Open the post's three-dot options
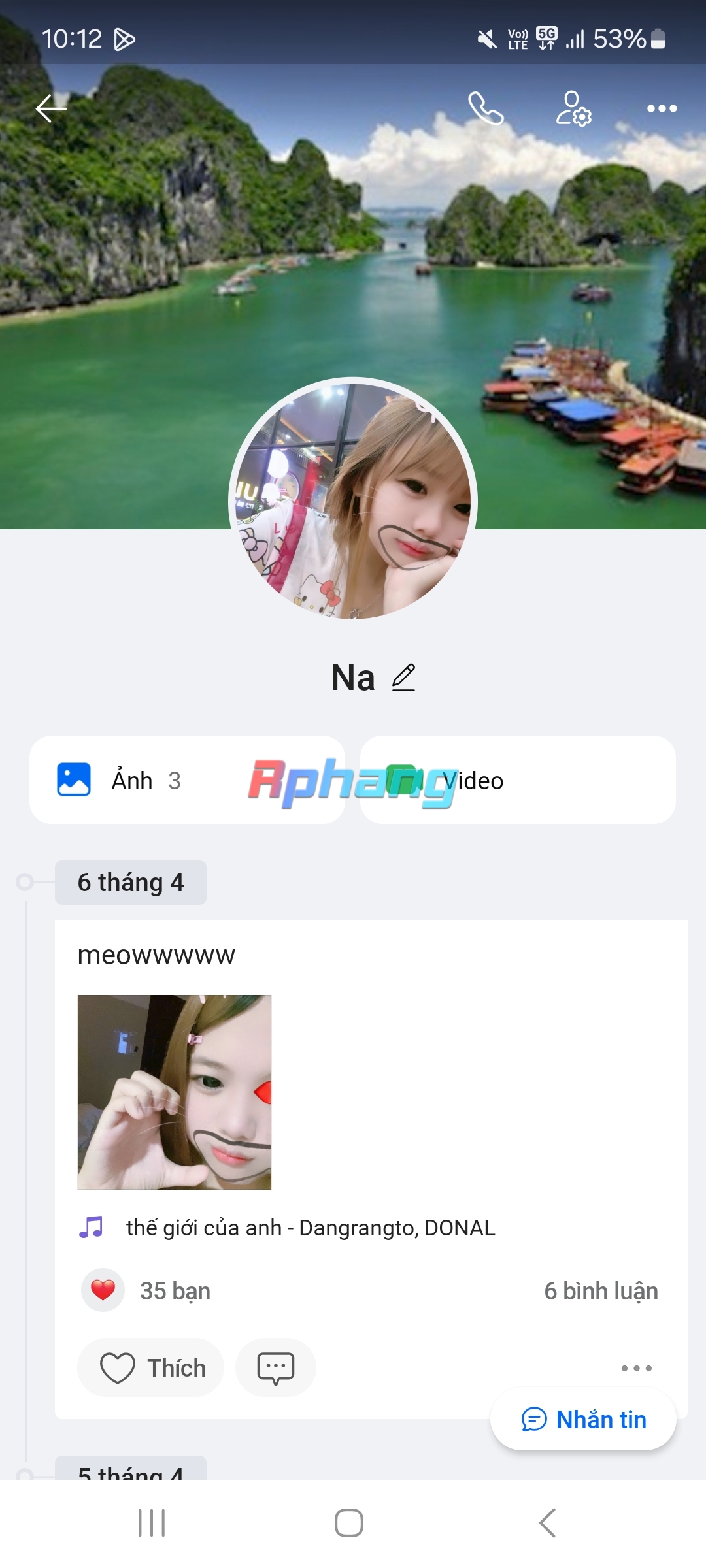The height and width of the screenshot is (1568, 706). coord(636,1368)
